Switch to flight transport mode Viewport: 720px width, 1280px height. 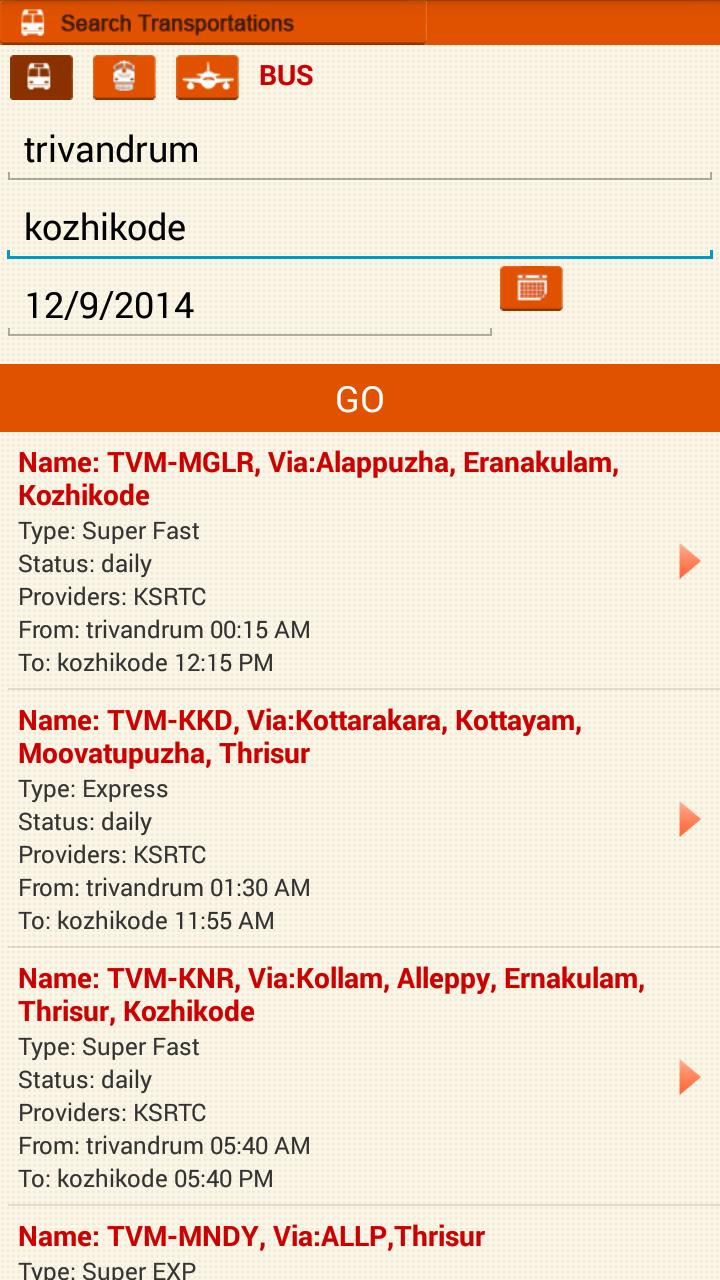(x=207, y=77)
